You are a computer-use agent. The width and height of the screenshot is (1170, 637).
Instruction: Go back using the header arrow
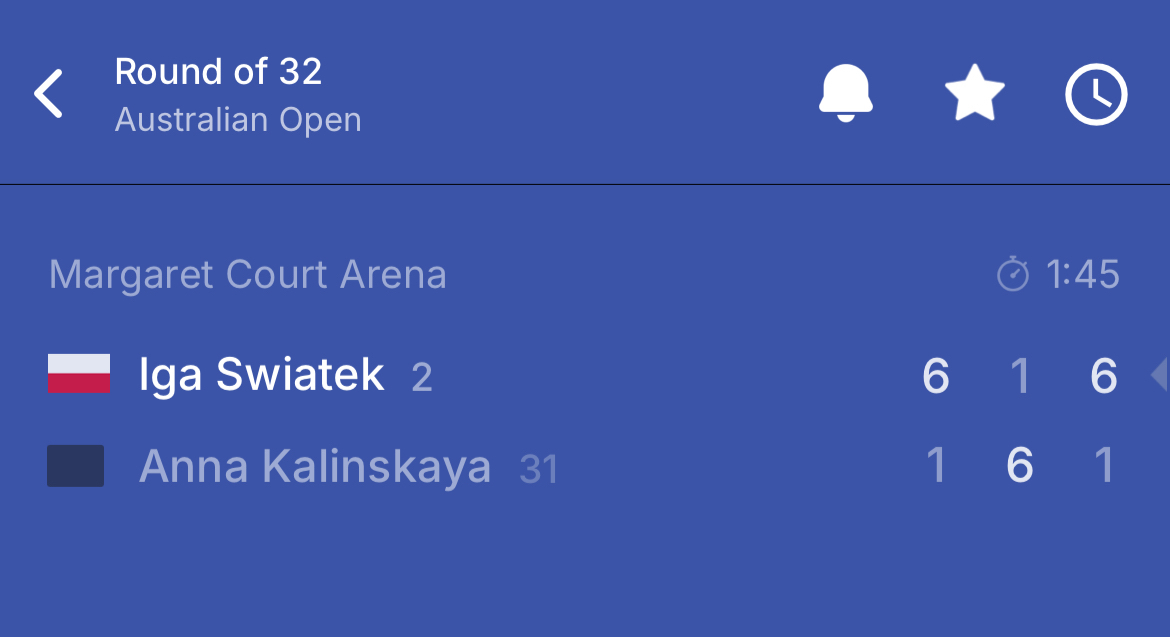pos(48,95)
